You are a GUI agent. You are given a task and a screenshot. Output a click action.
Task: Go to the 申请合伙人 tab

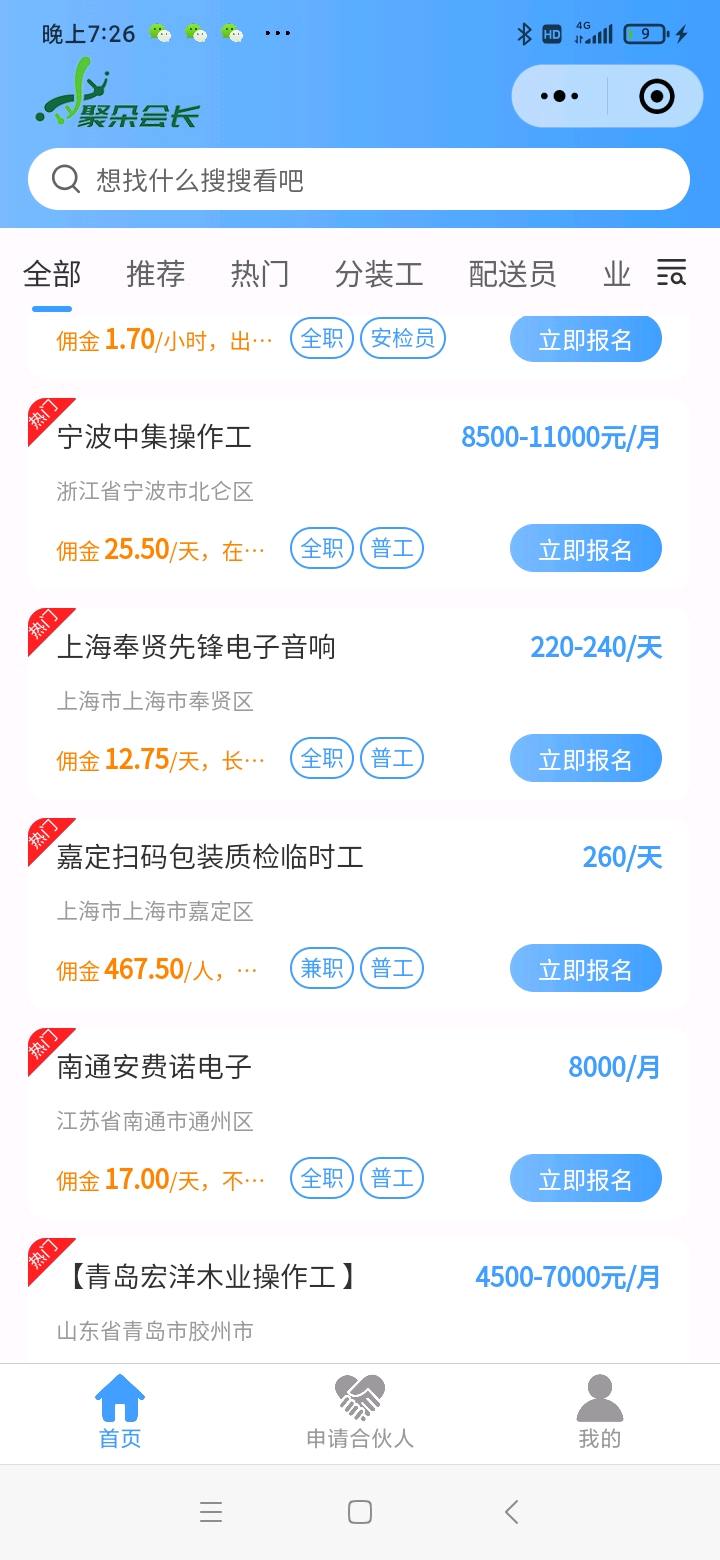point(360,1412)
